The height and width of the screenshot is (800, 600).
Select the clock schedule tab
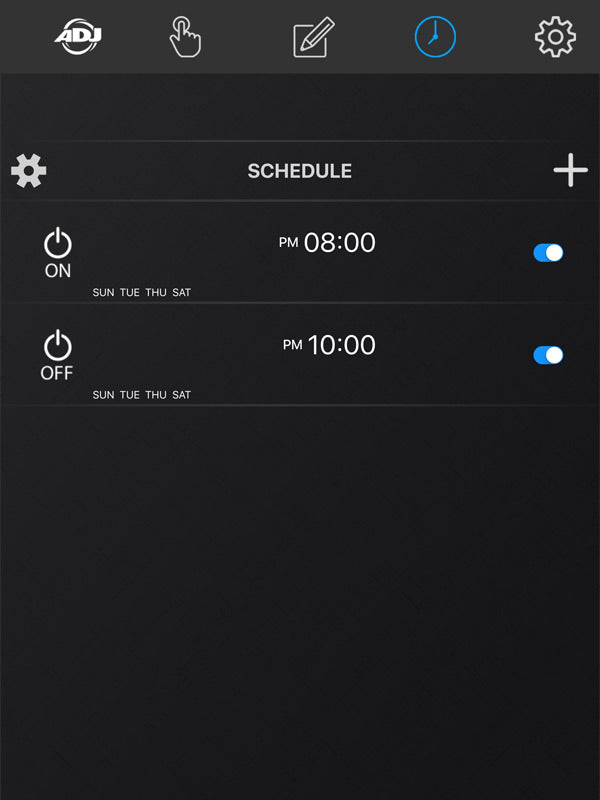[435, 37]
